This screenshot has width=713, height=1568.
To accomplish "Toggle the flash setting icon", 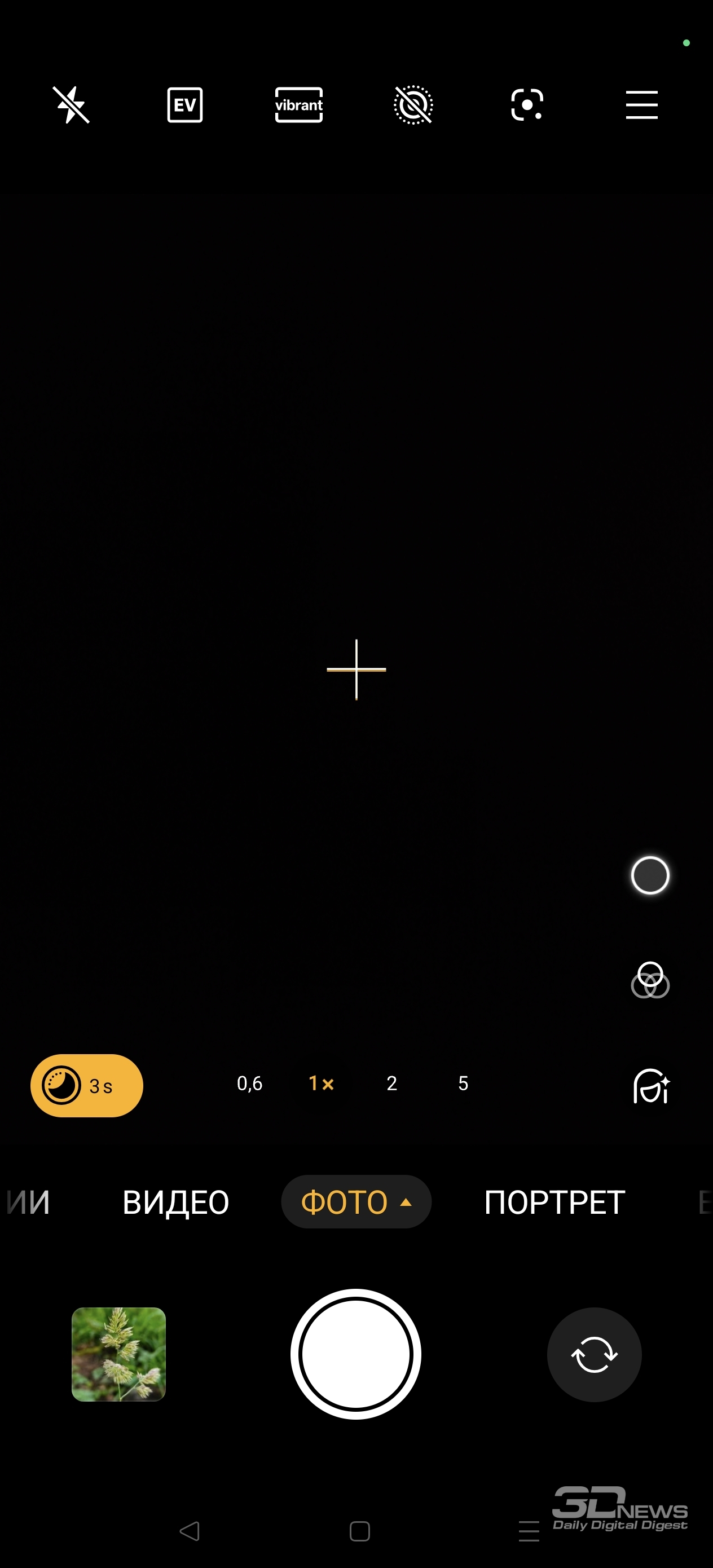I will pyautogui.click(x=71, y=105).
